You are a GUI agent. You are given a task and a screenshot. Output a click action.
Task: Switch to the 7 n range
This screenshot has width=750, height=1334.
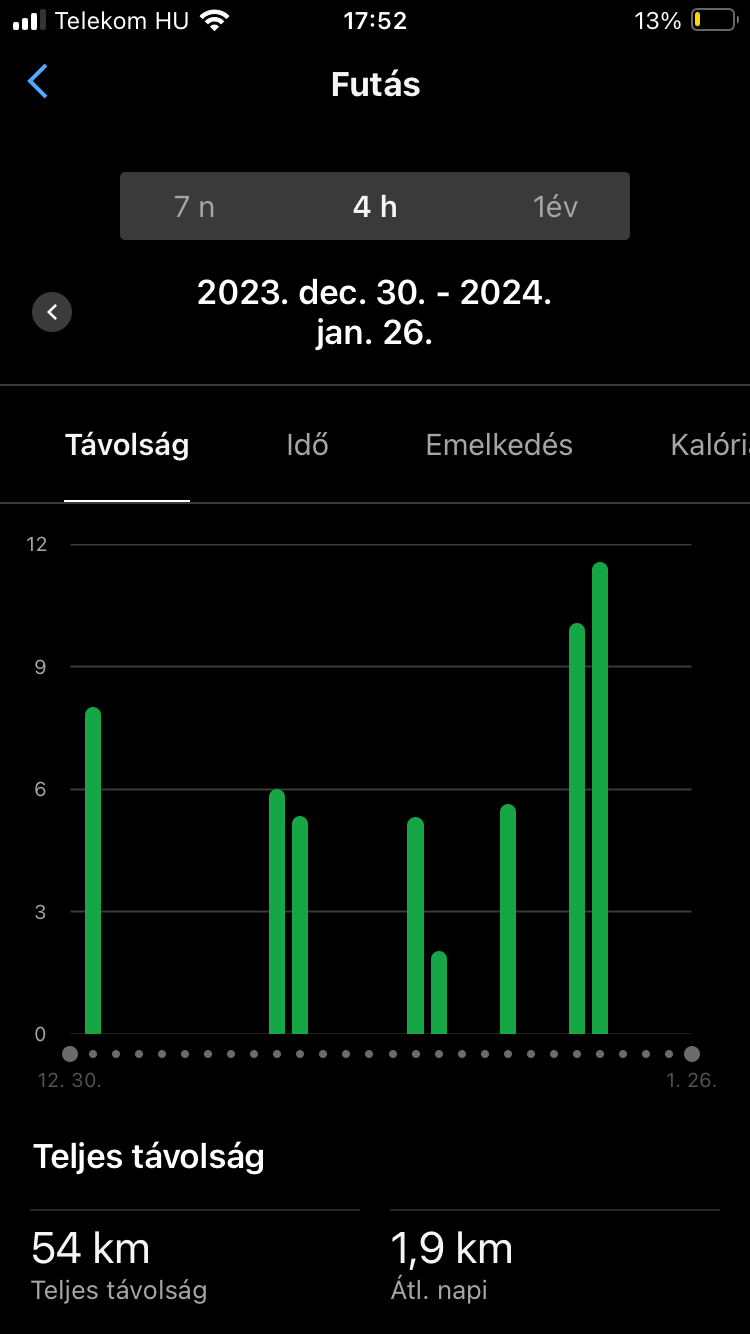point(194,207)
